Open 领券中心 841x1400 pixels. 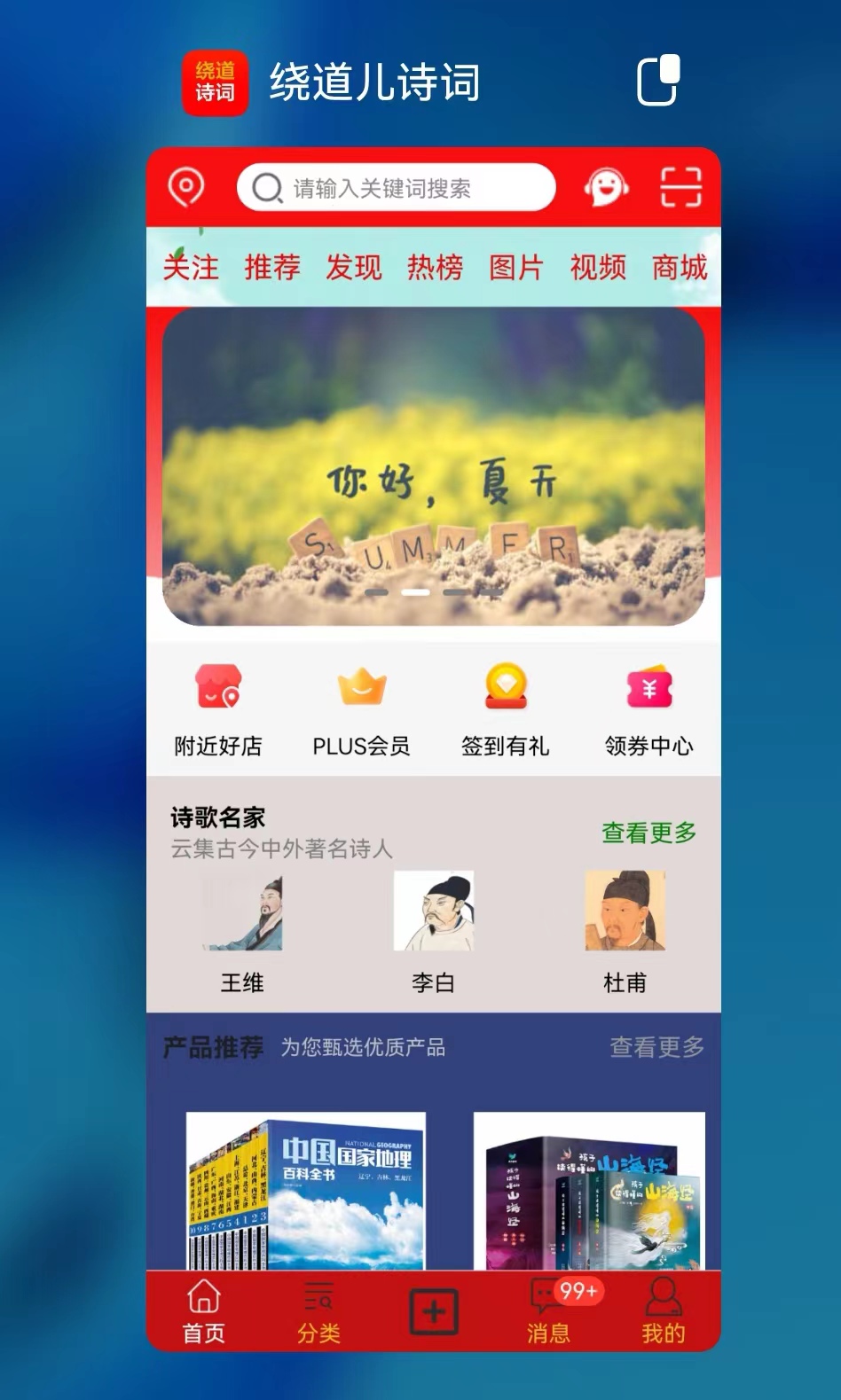(x=649, y=711)
